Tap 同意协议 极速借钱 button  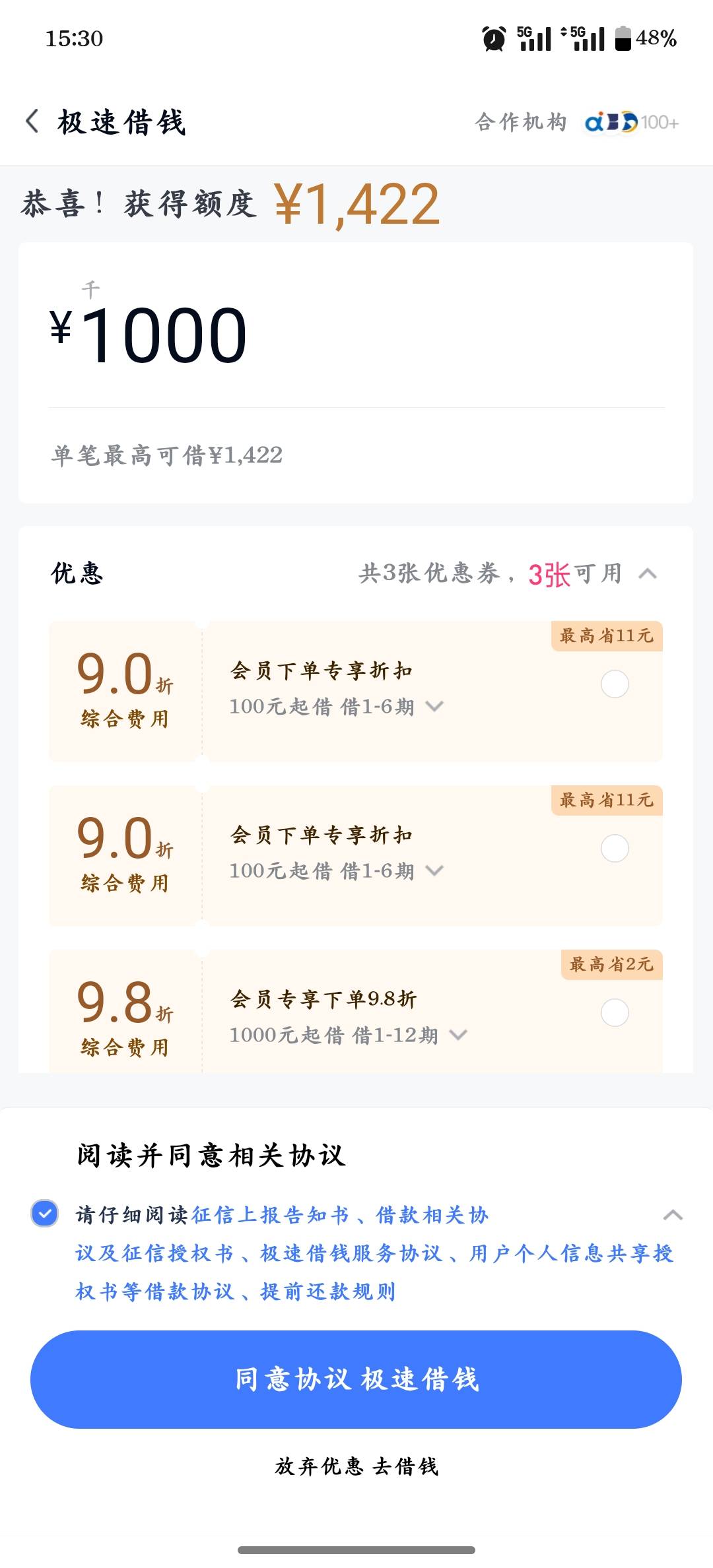click(356, 1379)
